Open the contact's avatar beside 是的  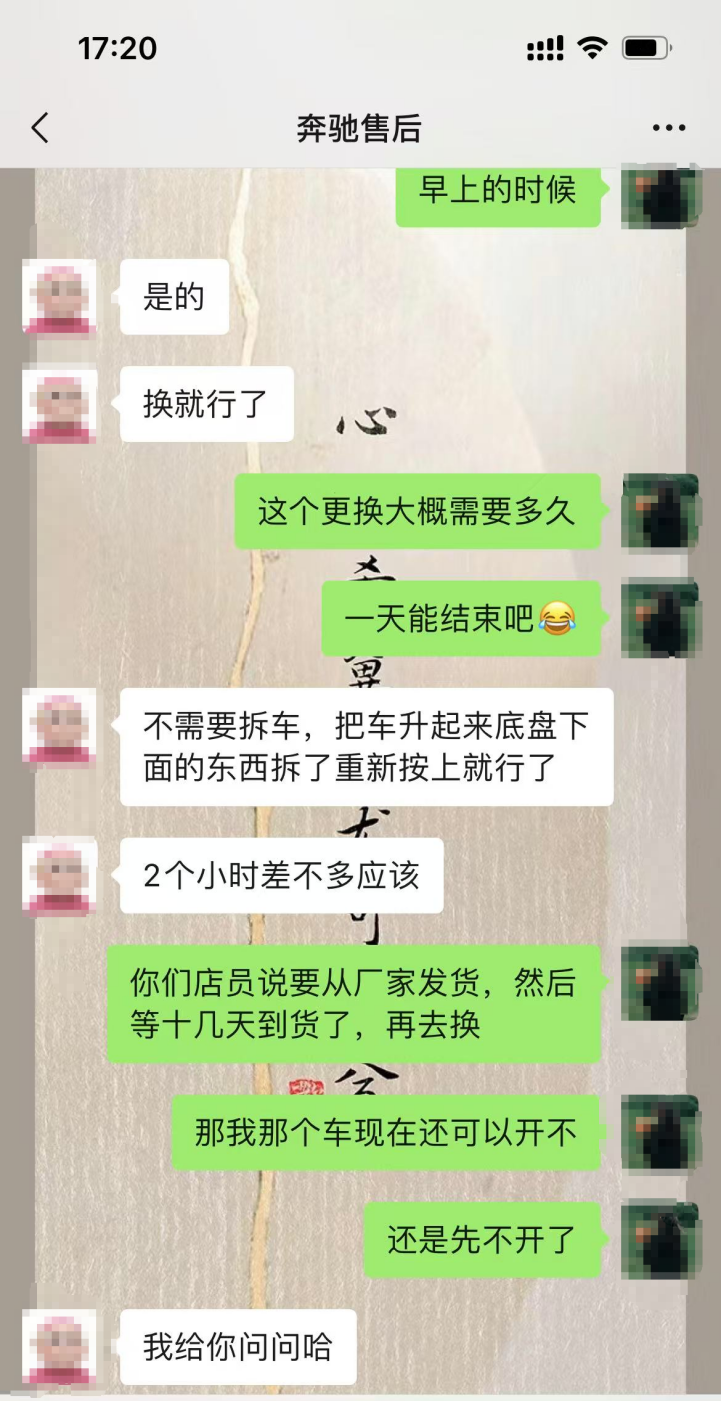coord(59,297)
